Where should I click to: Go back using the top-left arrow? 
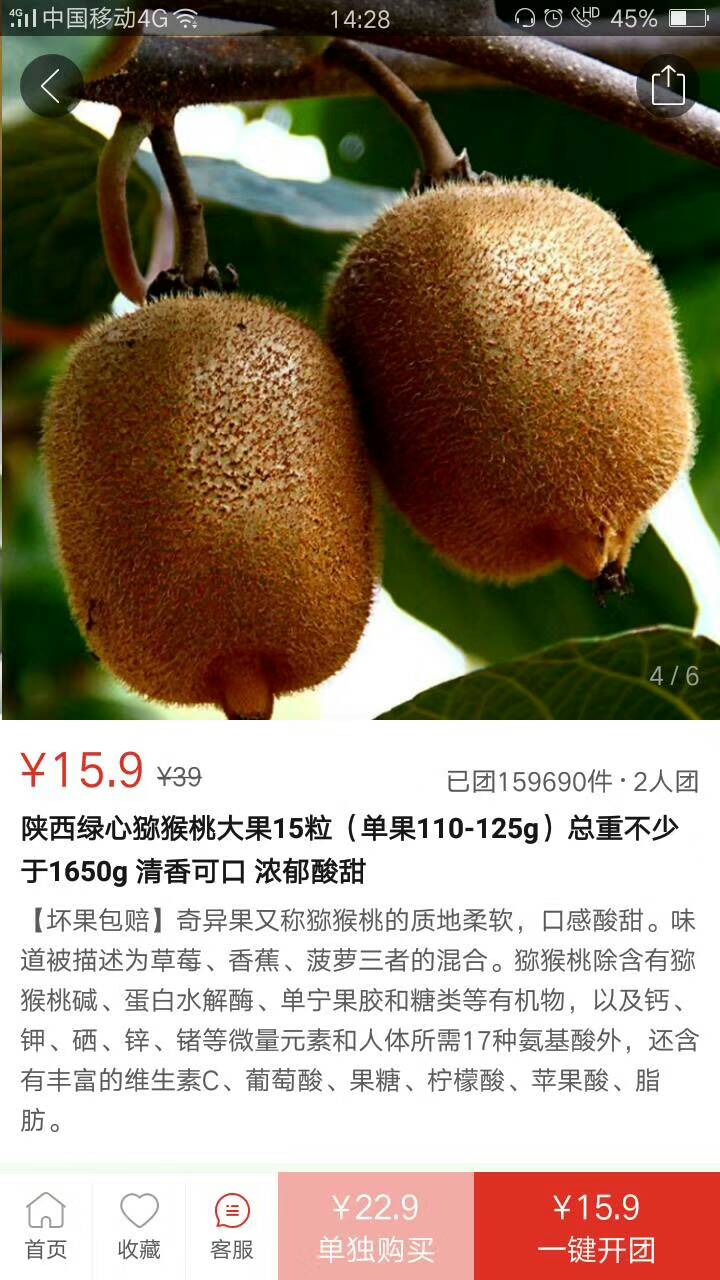coord(51,86)
